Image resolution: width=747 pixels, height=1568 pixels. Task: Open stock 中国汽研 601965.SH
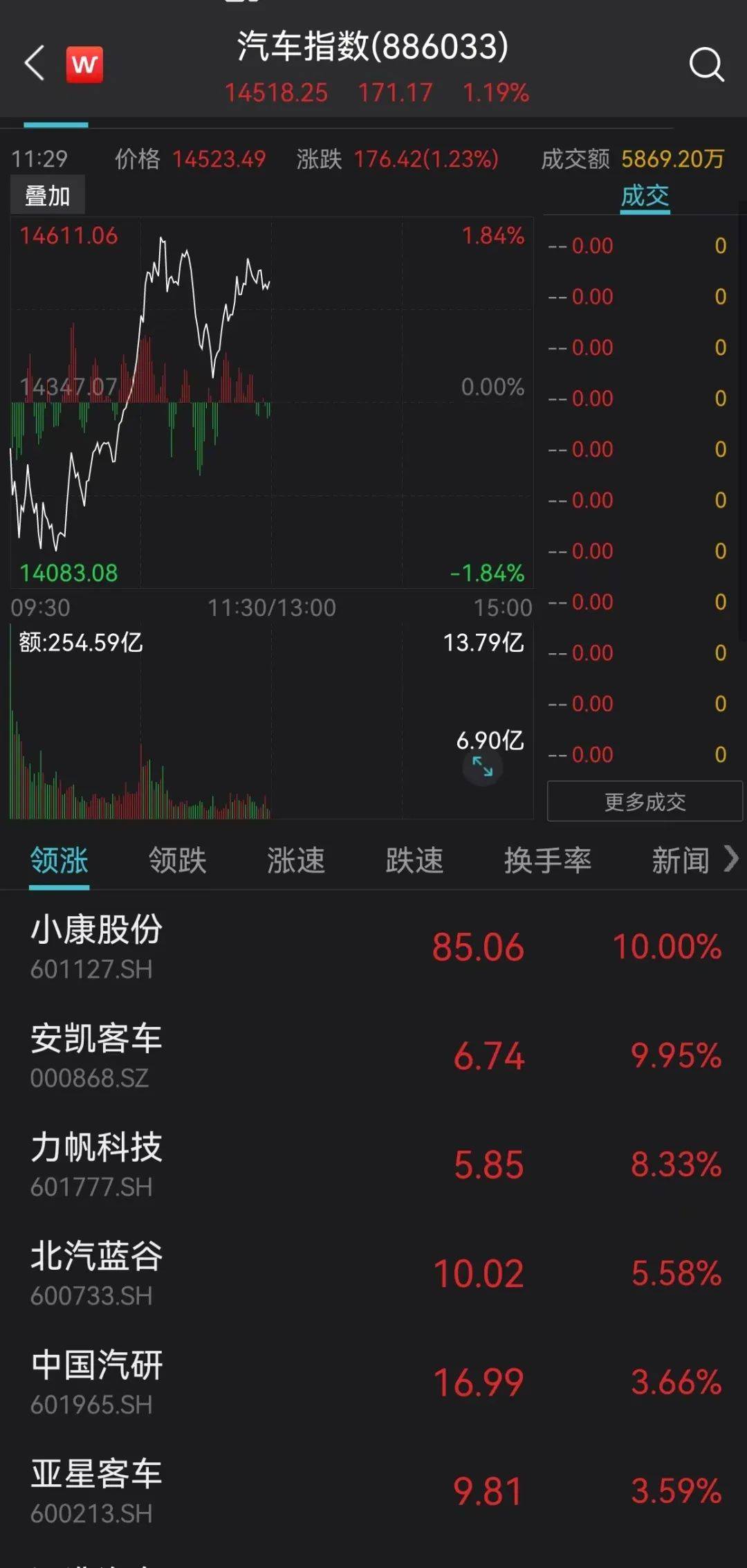tap(373, 1381)
